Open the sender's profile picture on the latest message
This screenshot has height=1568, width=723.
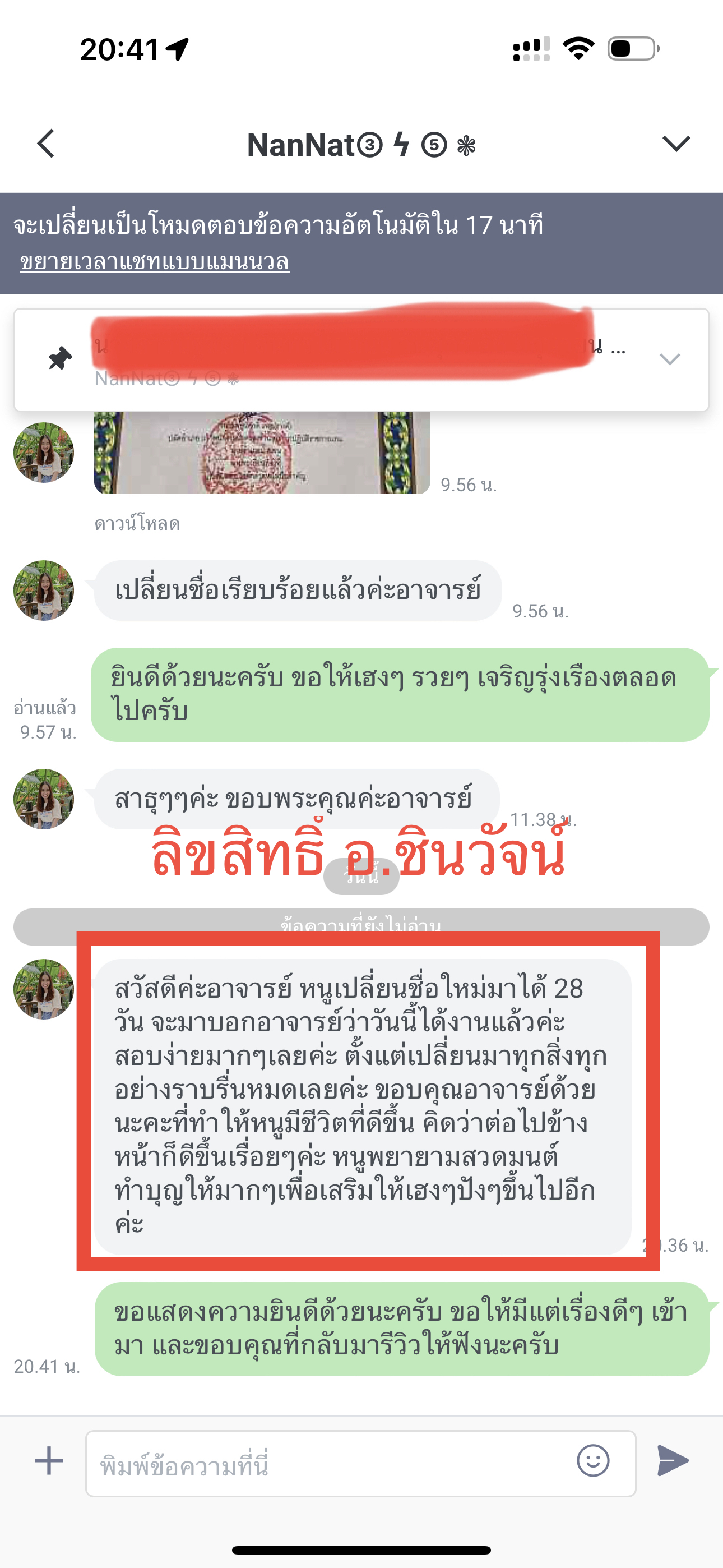pyautogui.click(x=44, y=989)
